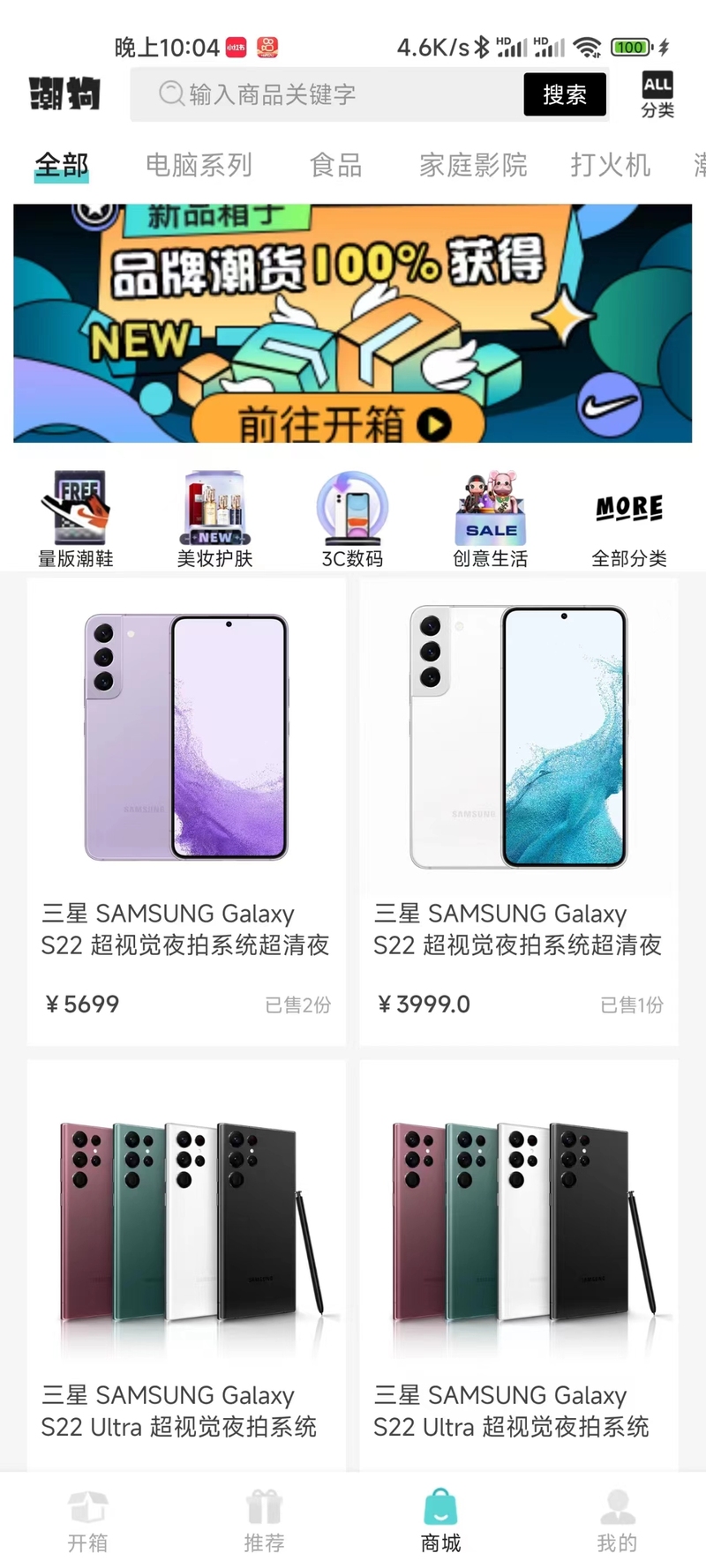This screenshot has height=1568, width=706.
Task: Open the ALL 分类 category icon
Action: point(657,94)
